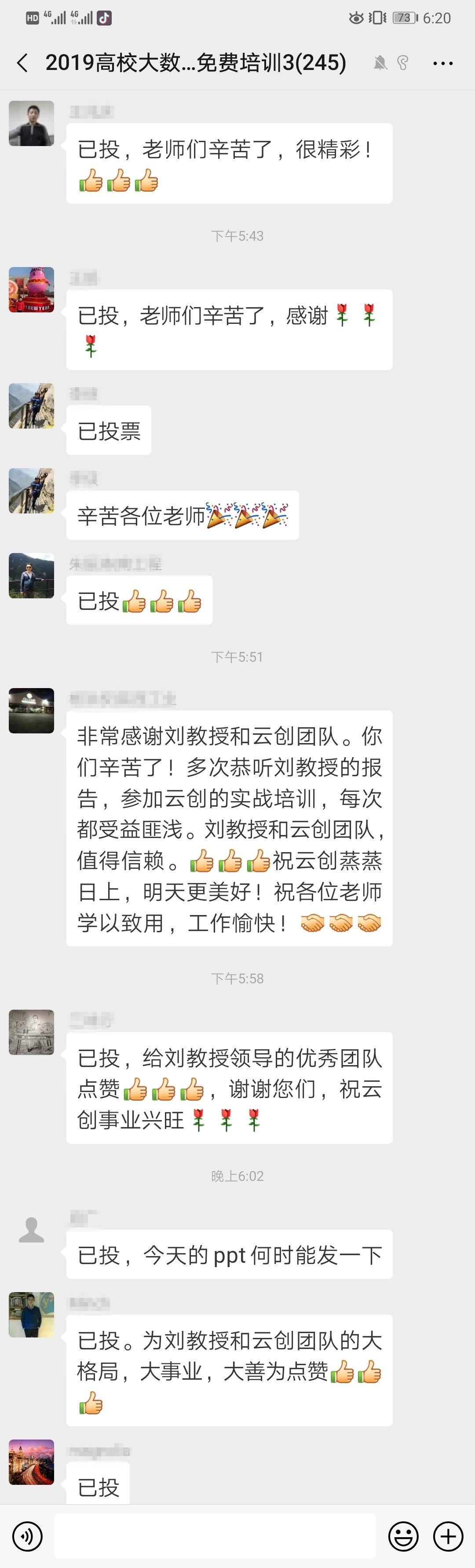475x1568 pixels.
Task: Open the plus attachments menu
Action: pos(448,1536)
